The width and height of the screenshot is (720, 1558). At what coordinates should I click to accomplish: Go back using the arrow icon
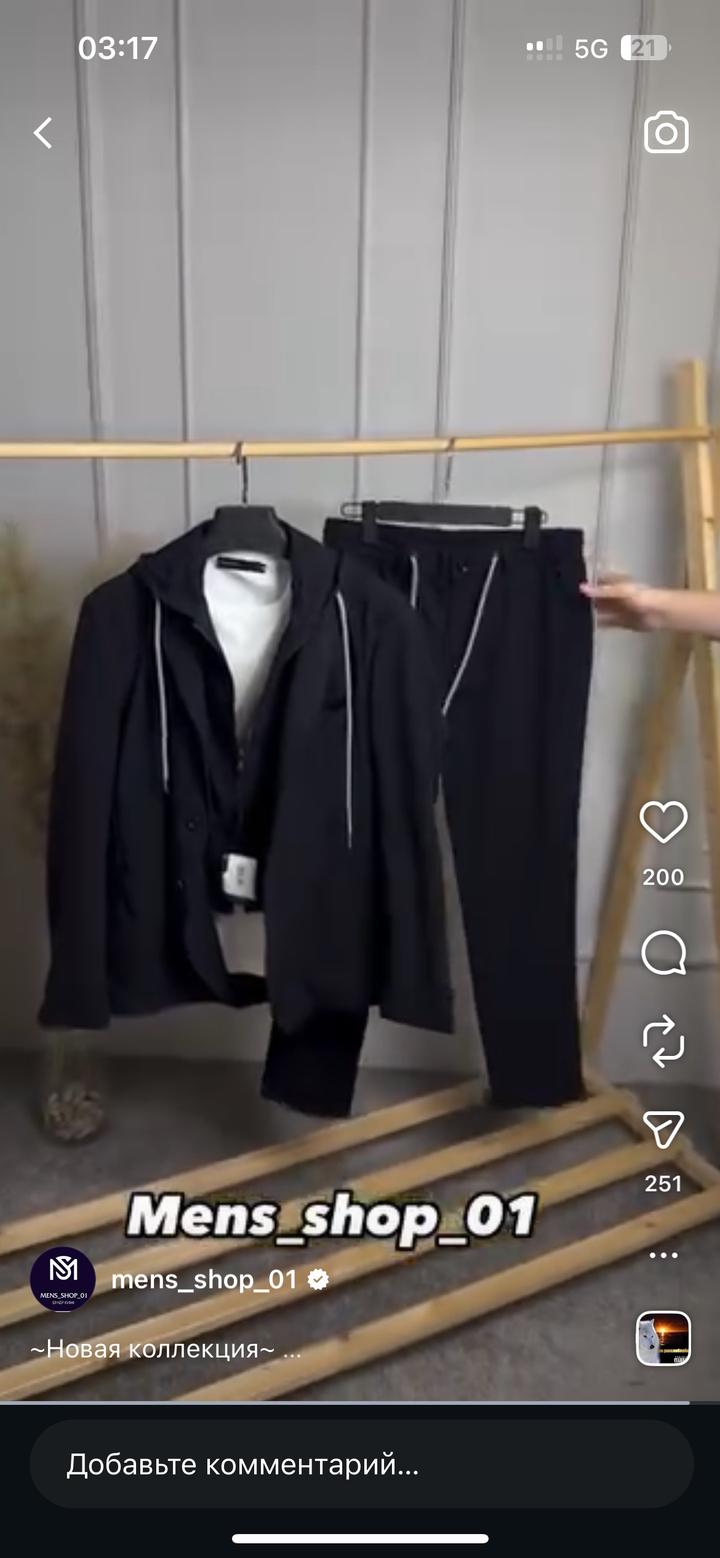tap(43, 132)
